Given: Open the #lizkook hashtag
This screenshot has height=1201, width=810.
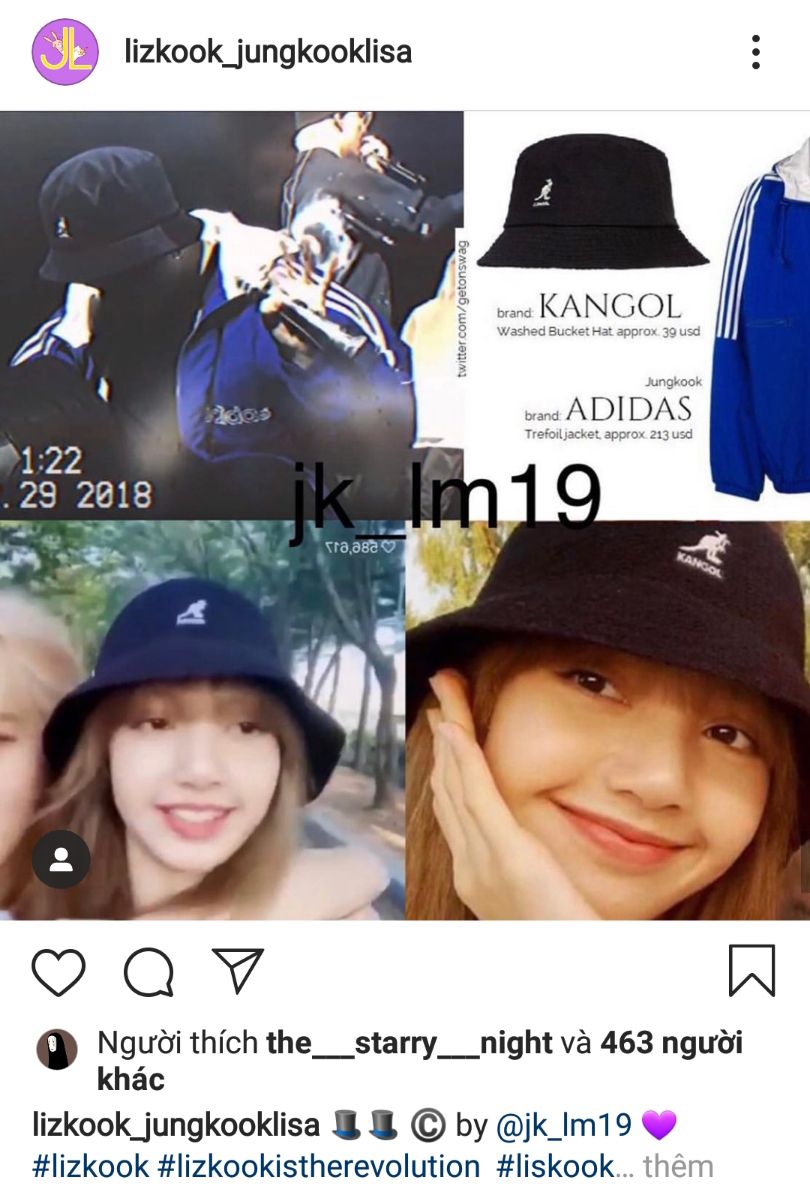Looking at the screenshot, I should [x=91, y=1167].
